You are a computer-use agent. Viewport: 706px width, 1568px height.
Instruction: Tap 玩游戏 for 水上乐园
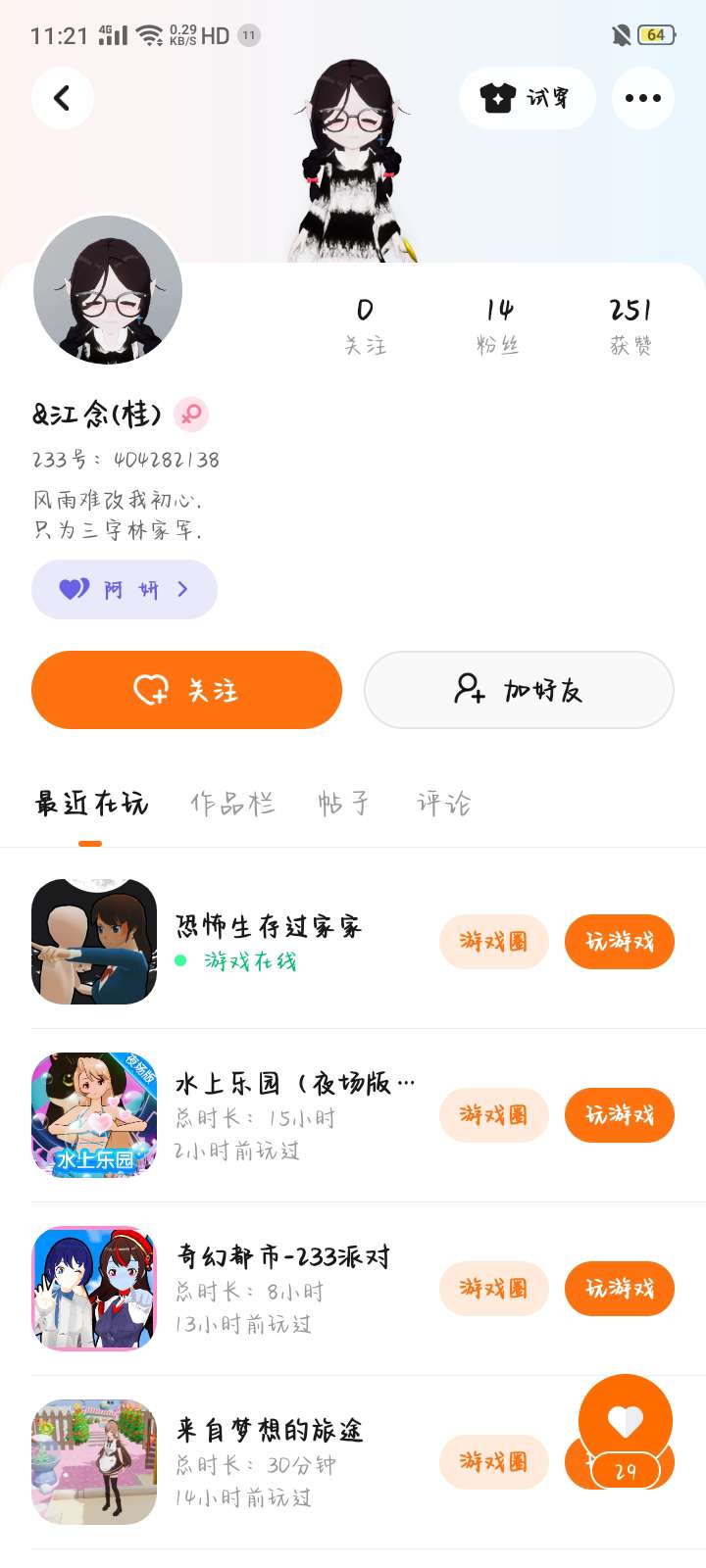619,1115
